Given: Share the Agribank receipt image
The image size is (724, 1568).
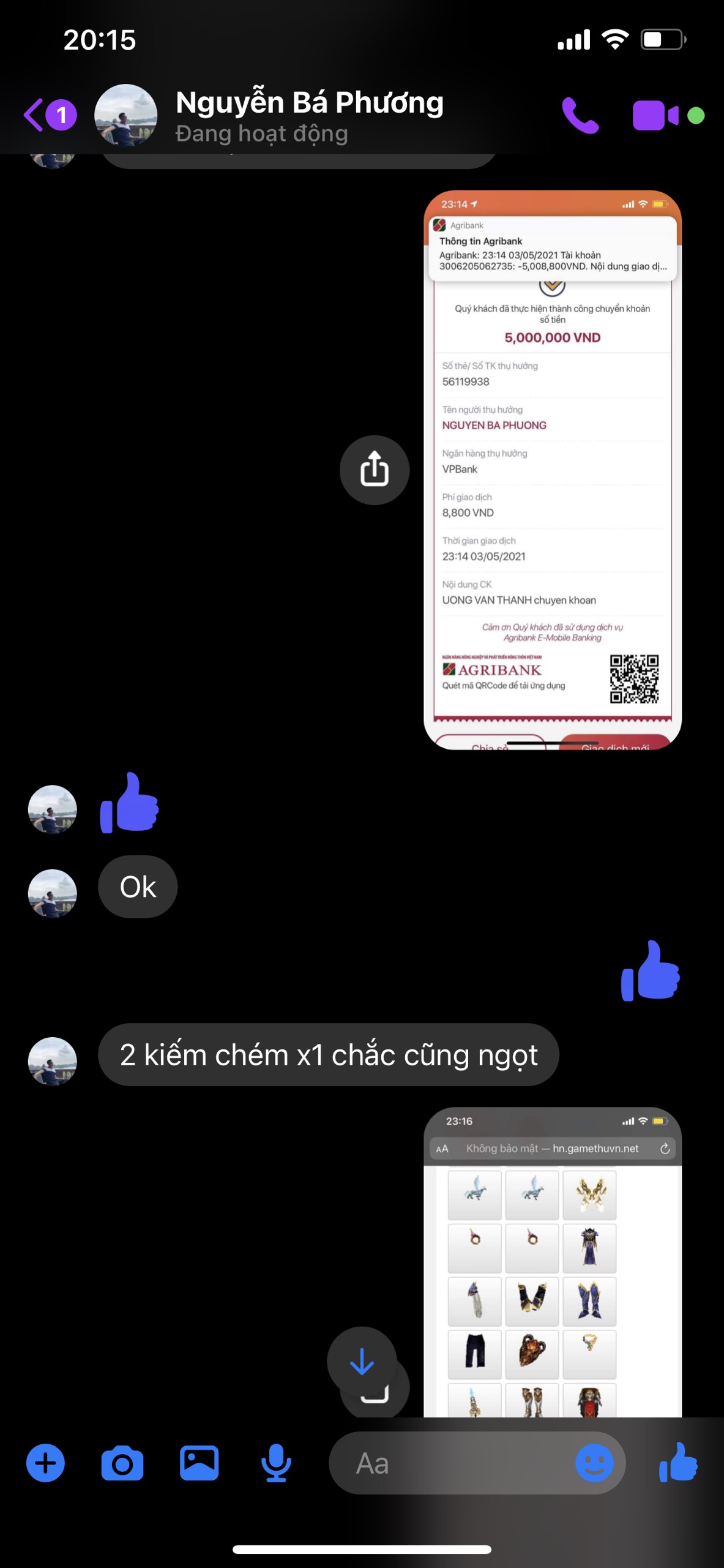Looking at the screenshot, I should coord(375,470).
